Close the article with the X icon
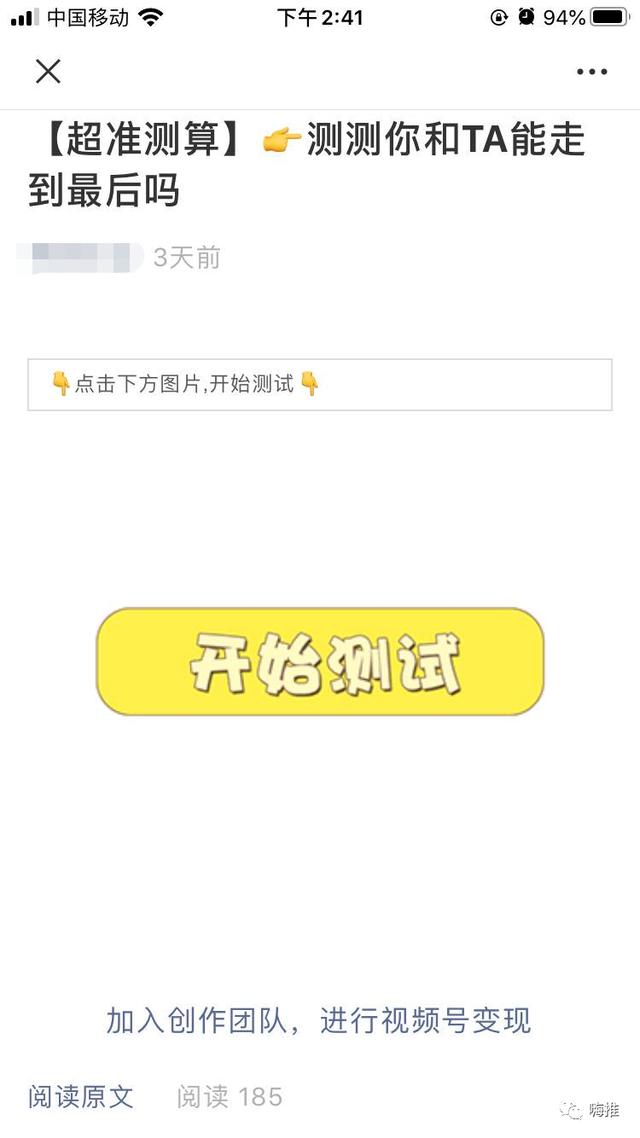 tap(48, 71)
